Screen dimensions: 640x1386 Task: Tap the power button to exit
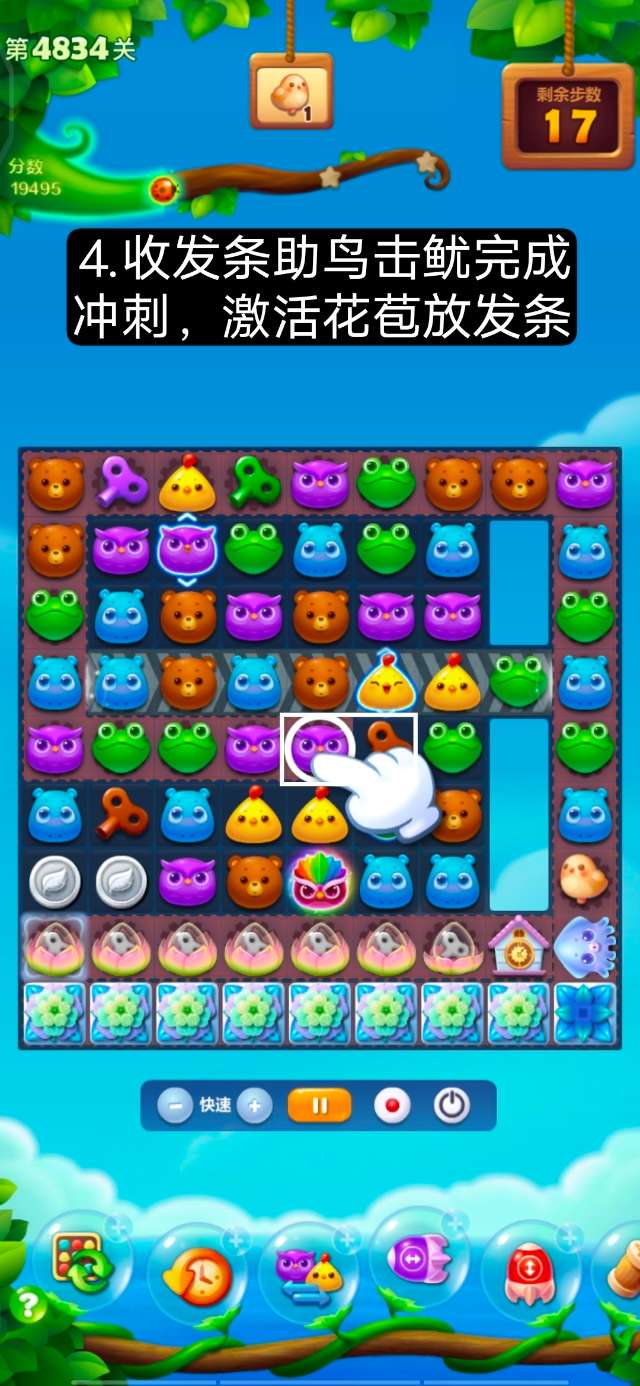pyautogui.click(x=452, y=1106)
